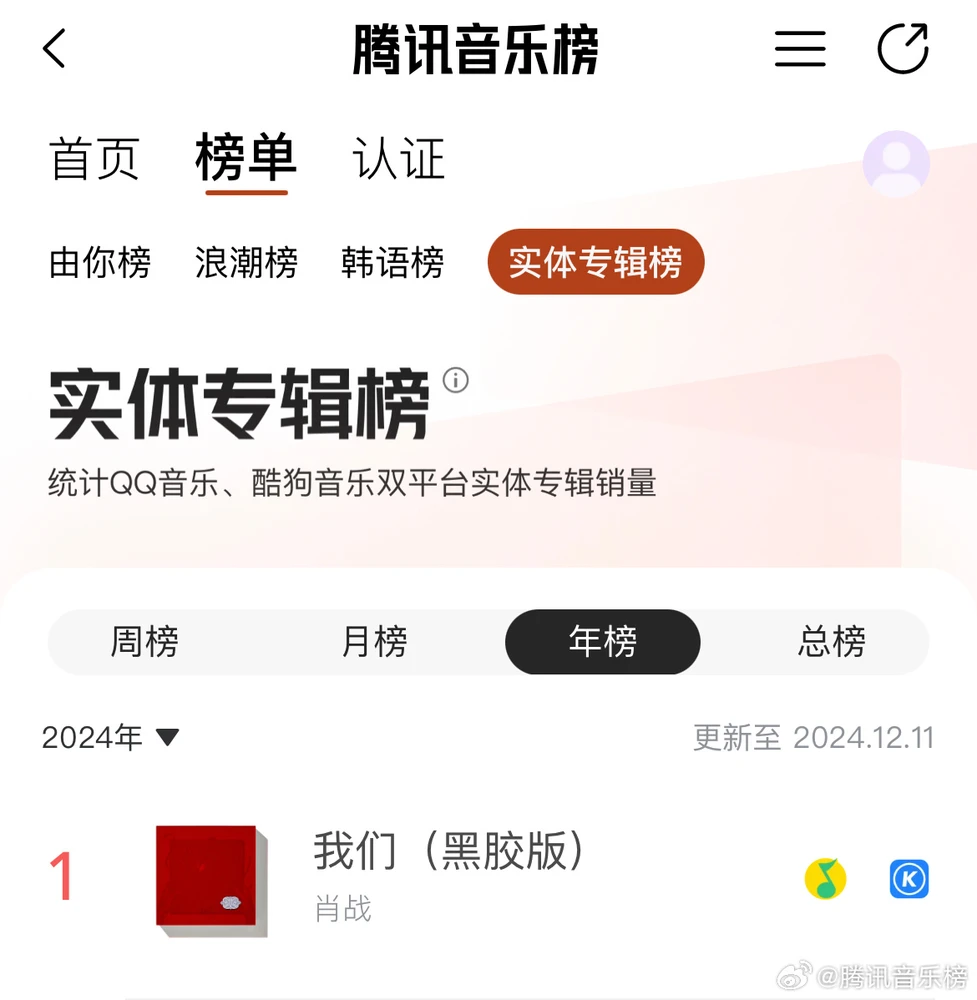Expand the 2024年 year dropdown
The height and width of the screenshot is (1000, 977).
110,738
